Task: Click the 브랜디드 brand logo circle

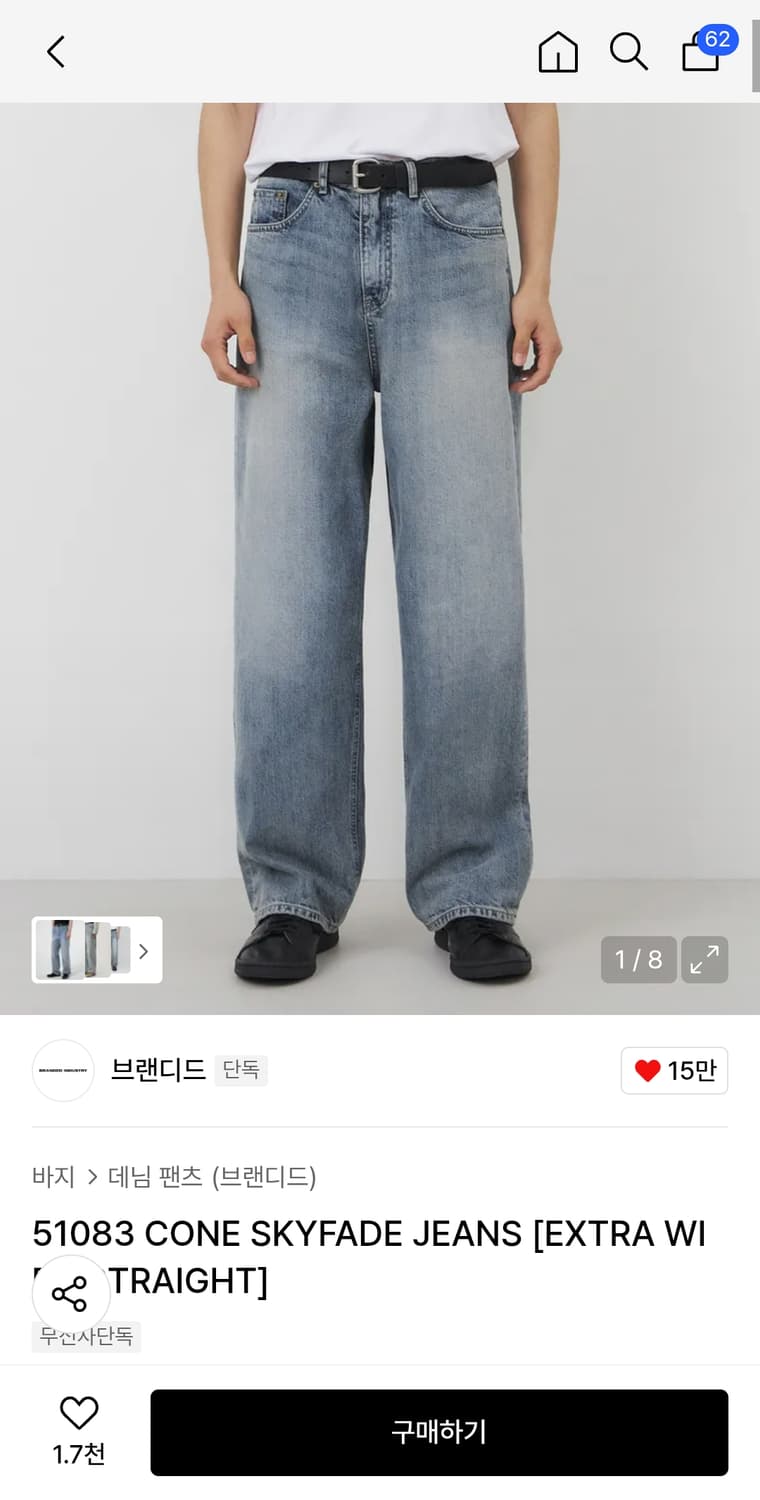Action: pyautogui.click(x=62, y=1070)
